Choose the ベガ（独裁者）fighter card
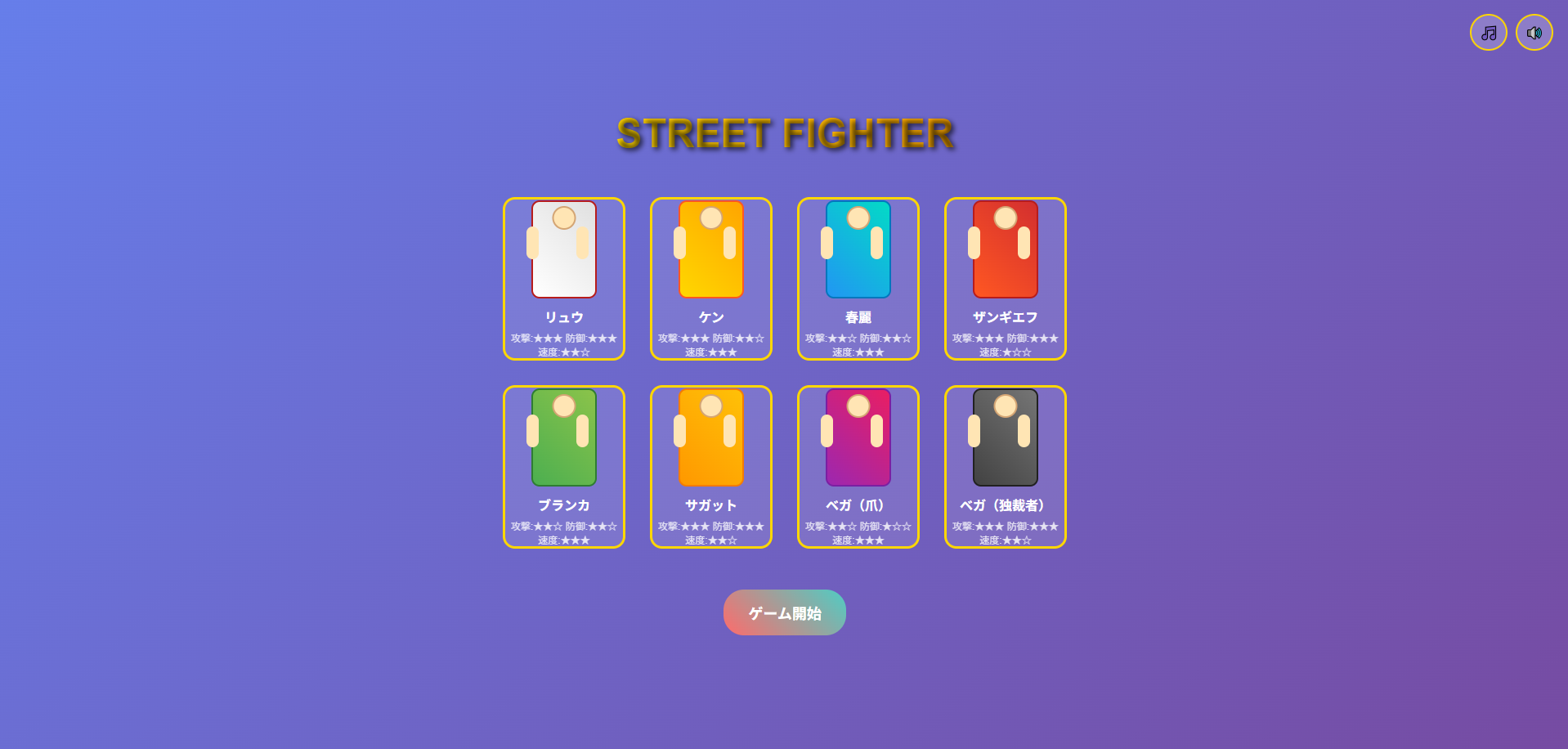 click(x=1006, y=466)
